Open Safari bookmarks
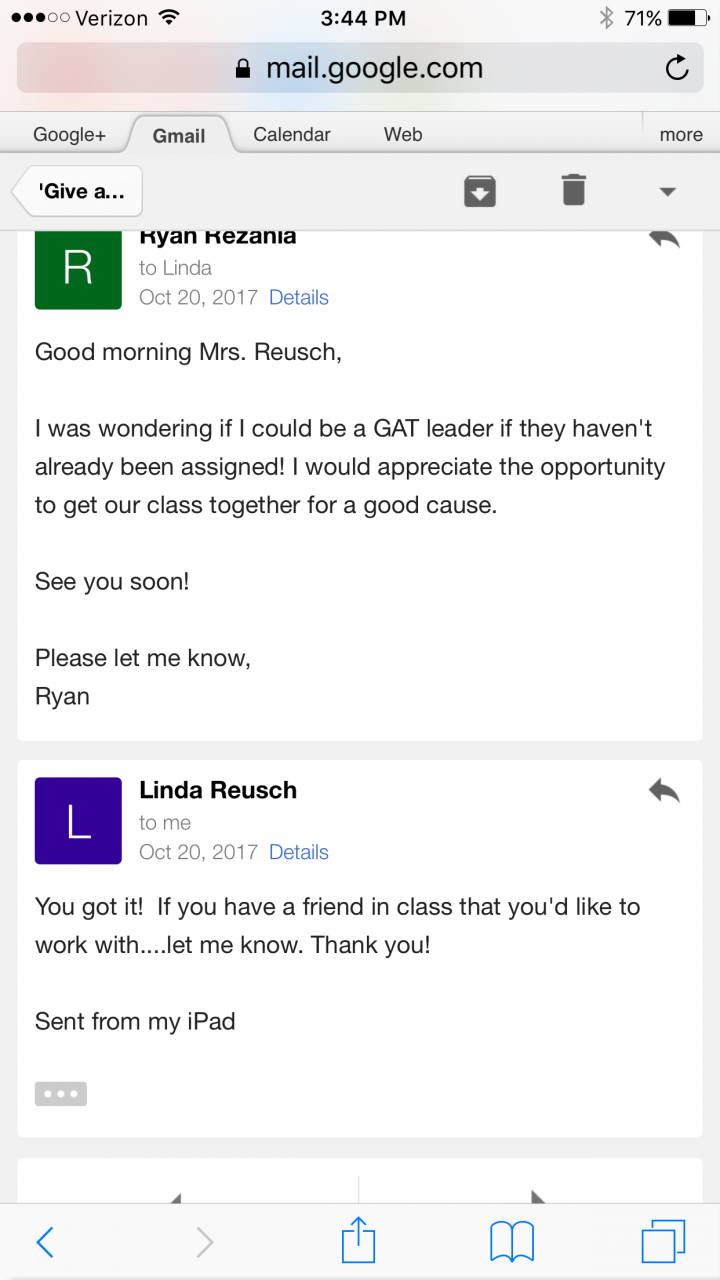 point(511,1242)
